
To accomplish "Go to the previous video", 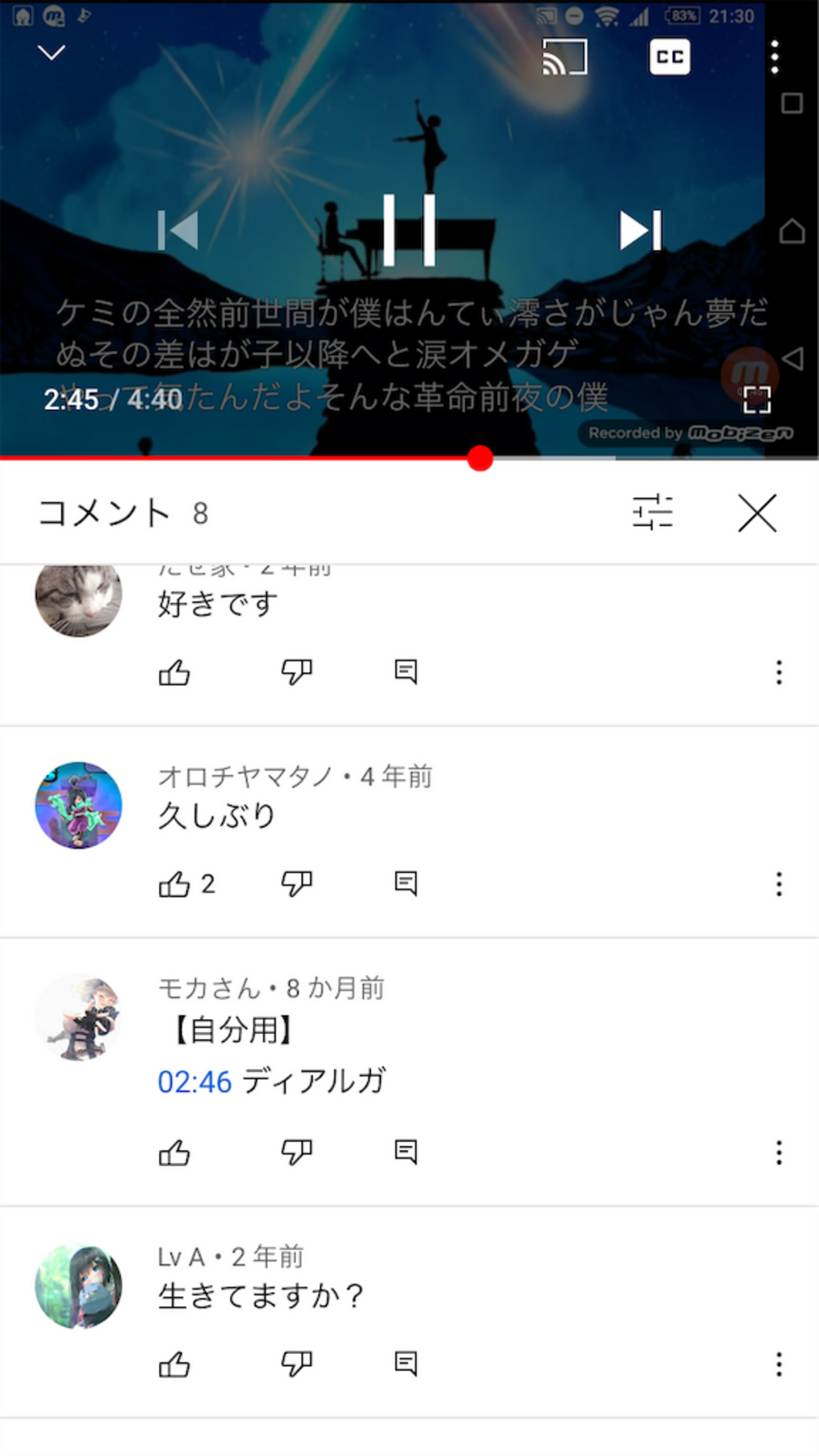I will (178, 230).
